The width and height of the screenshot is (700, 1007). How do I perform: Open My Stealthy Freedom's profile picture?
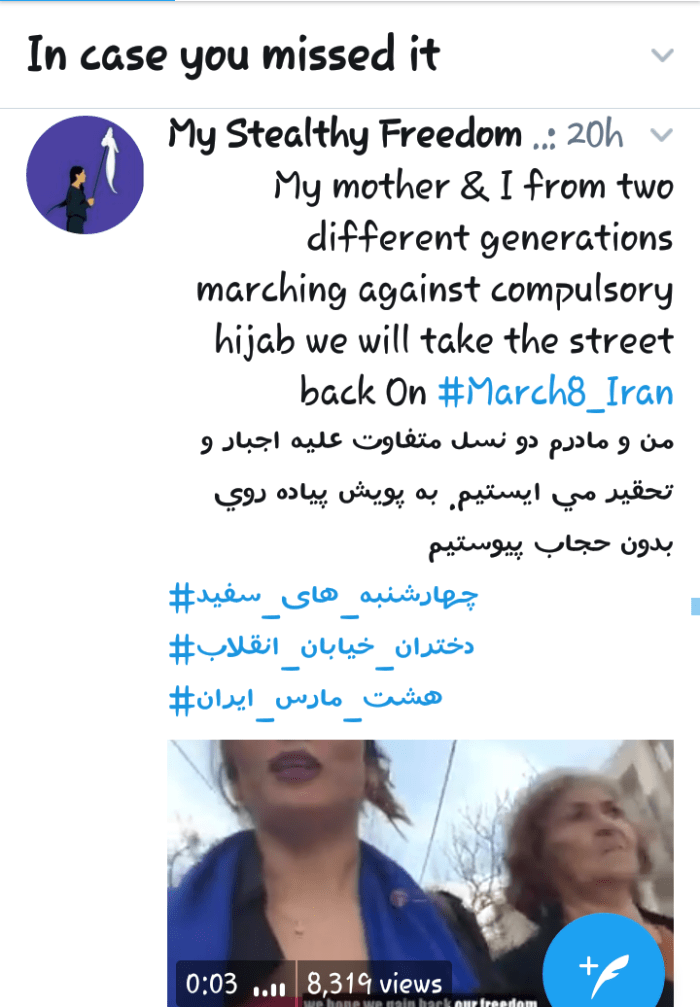[85, 175]
